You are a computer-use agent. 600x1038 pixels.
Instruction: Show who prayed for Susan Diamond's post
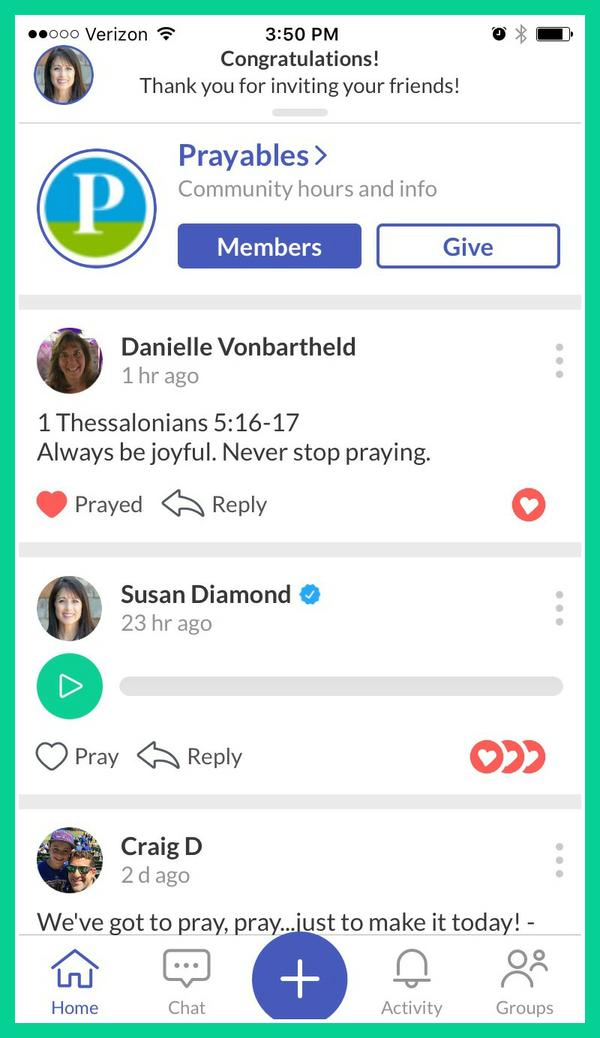pos(507,757)
